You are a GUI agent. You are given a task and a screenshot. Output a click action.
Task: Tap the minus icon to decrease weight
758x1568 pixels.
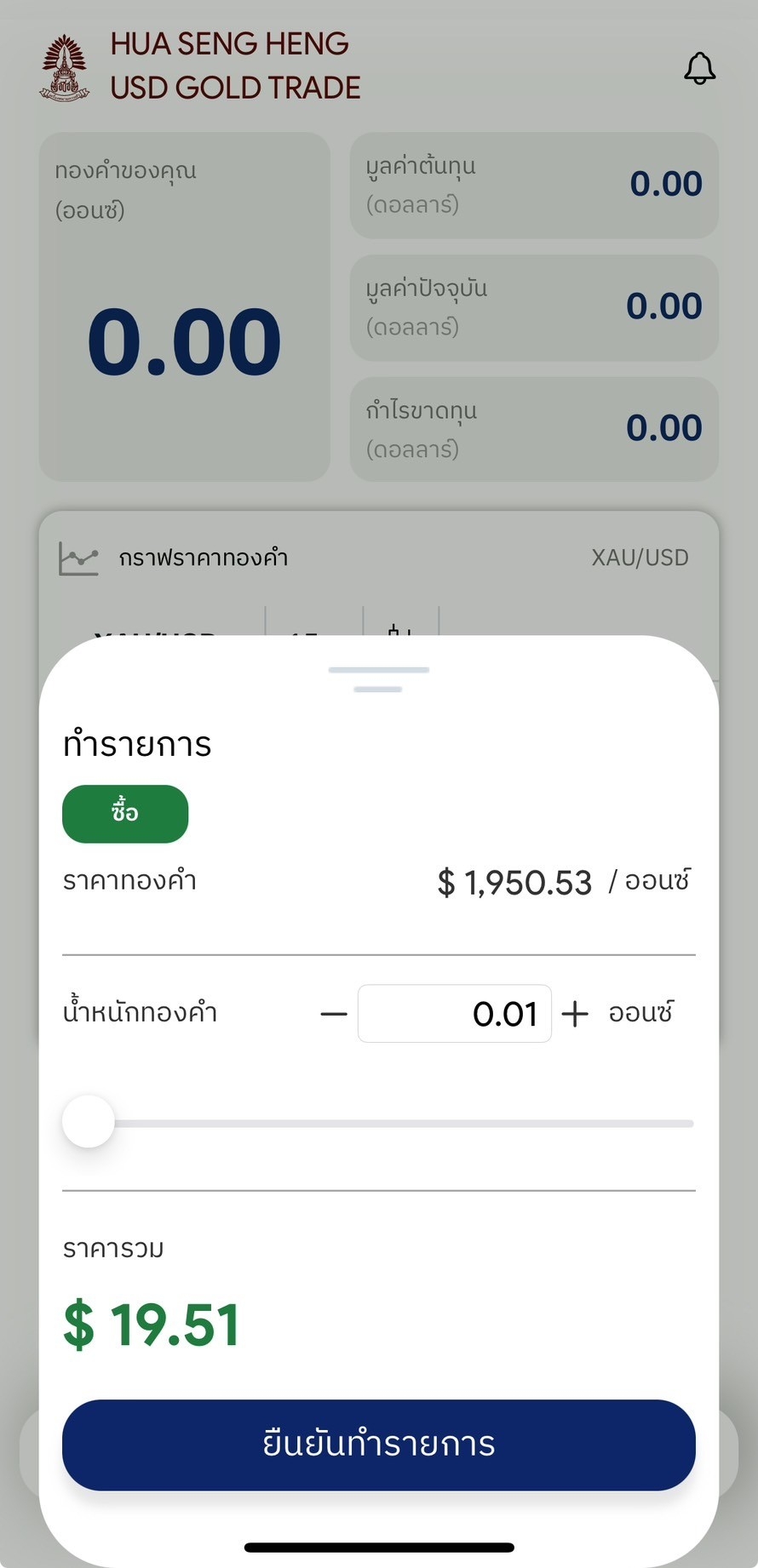(x=334, y=1013)
